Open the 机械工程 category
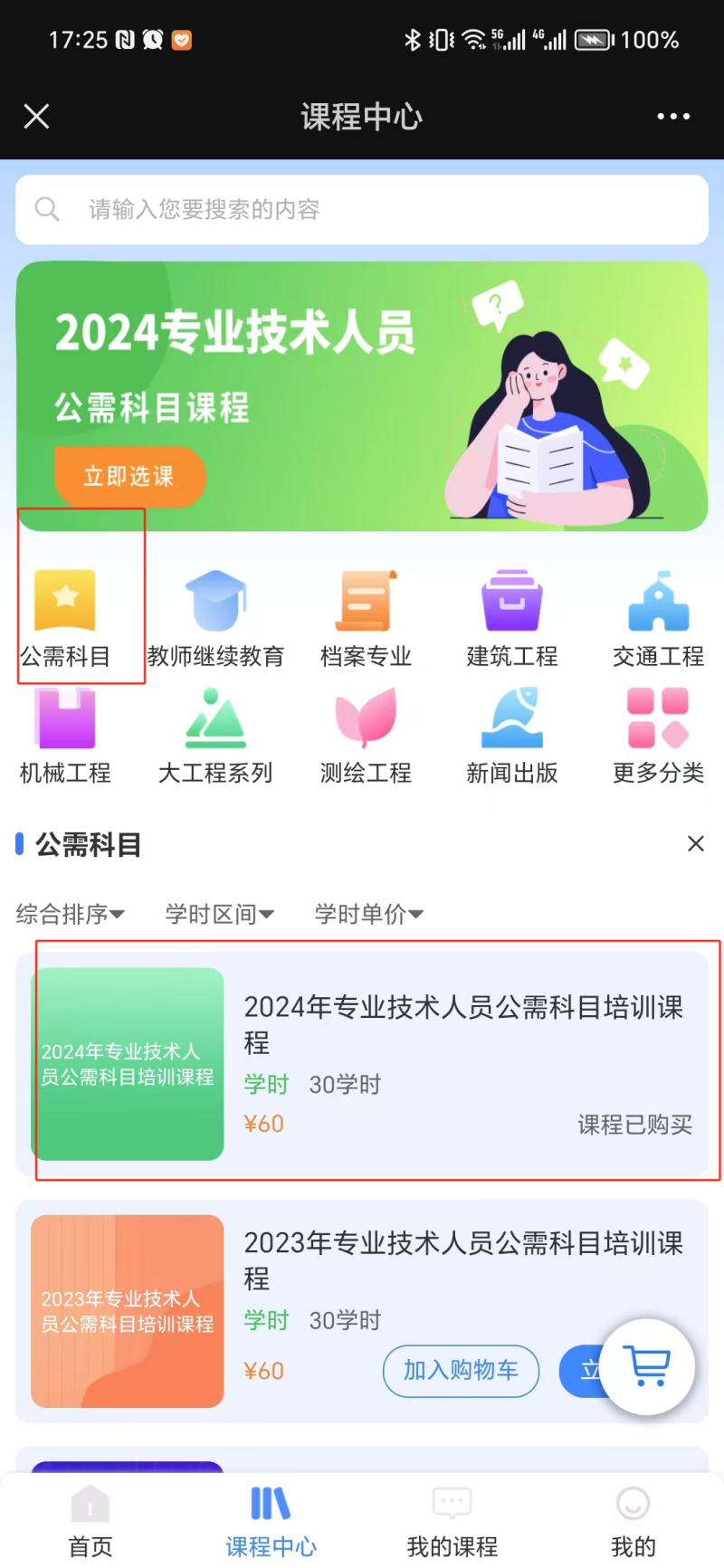 click(65, 735)
